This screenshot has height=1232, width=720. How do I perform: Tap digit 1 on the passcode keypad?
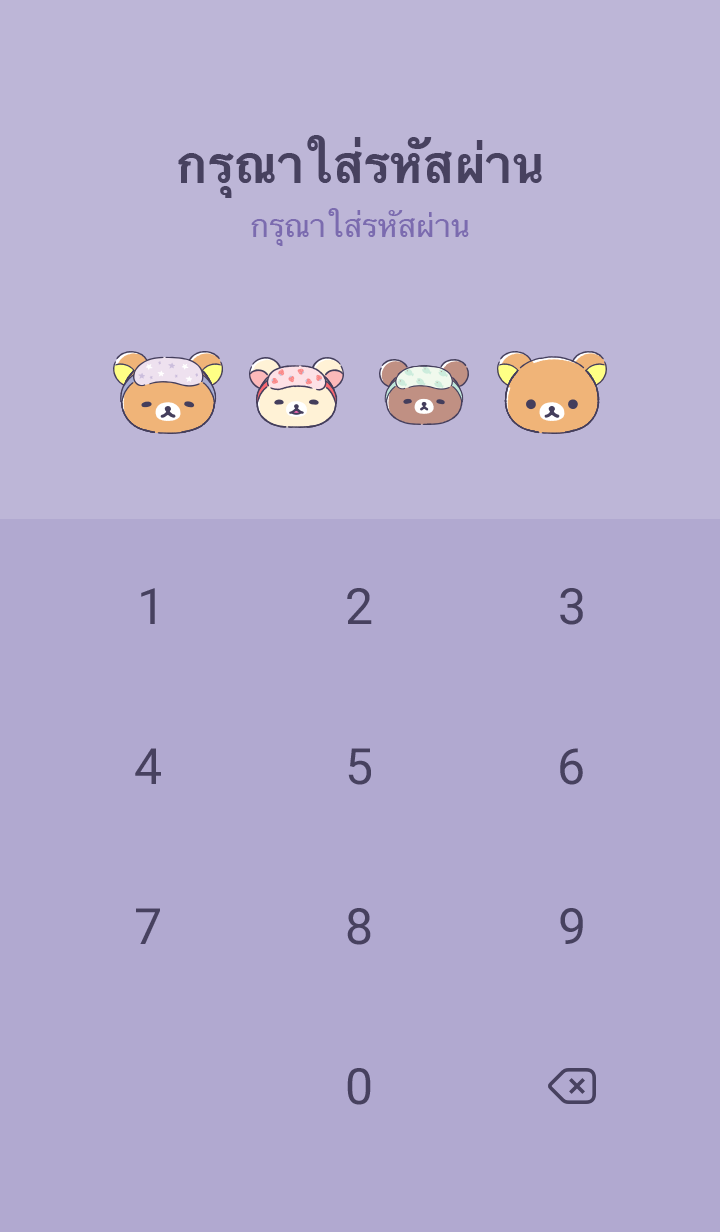[149, 607]
